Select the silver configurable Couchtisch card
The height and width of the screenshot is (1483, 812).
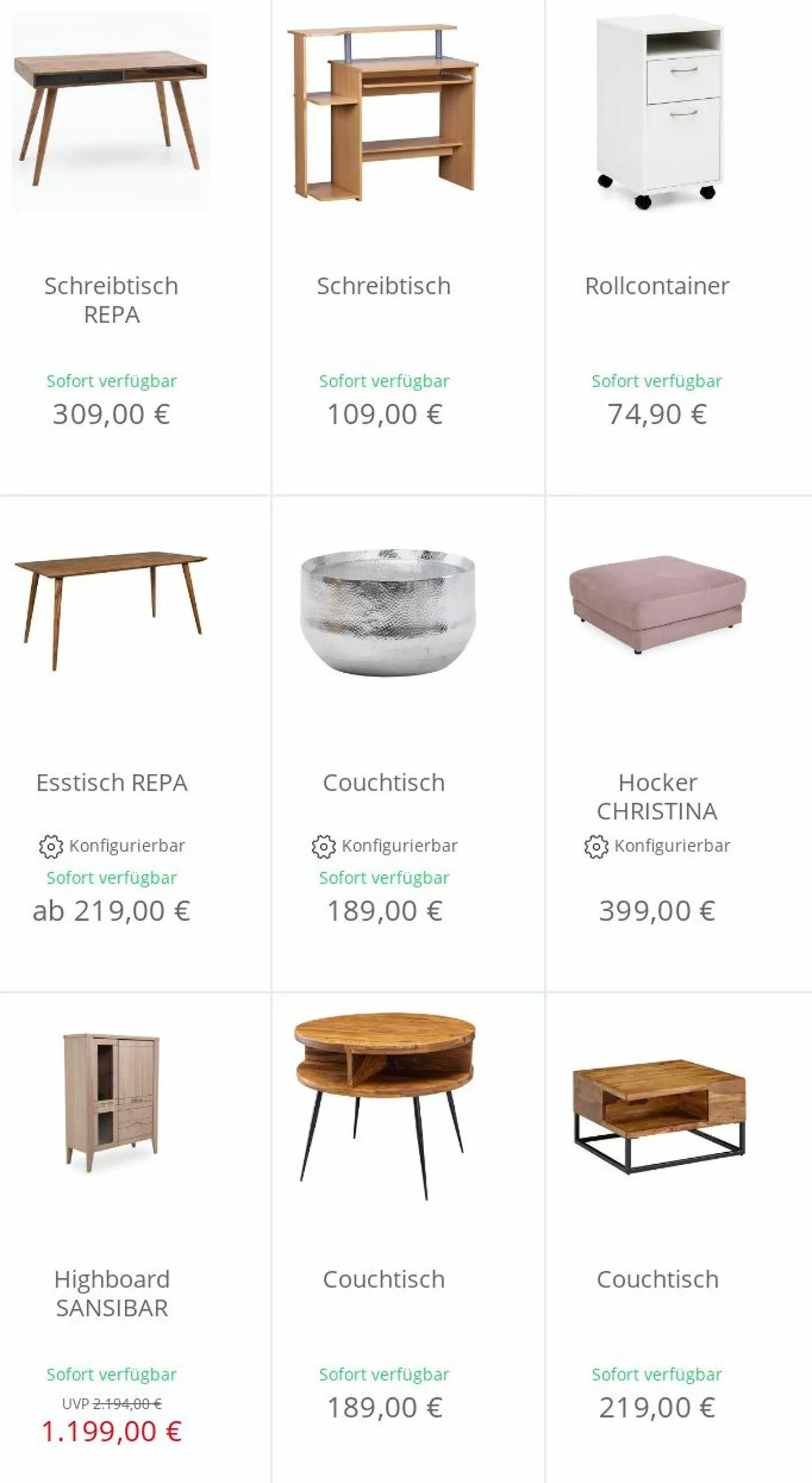408,744
